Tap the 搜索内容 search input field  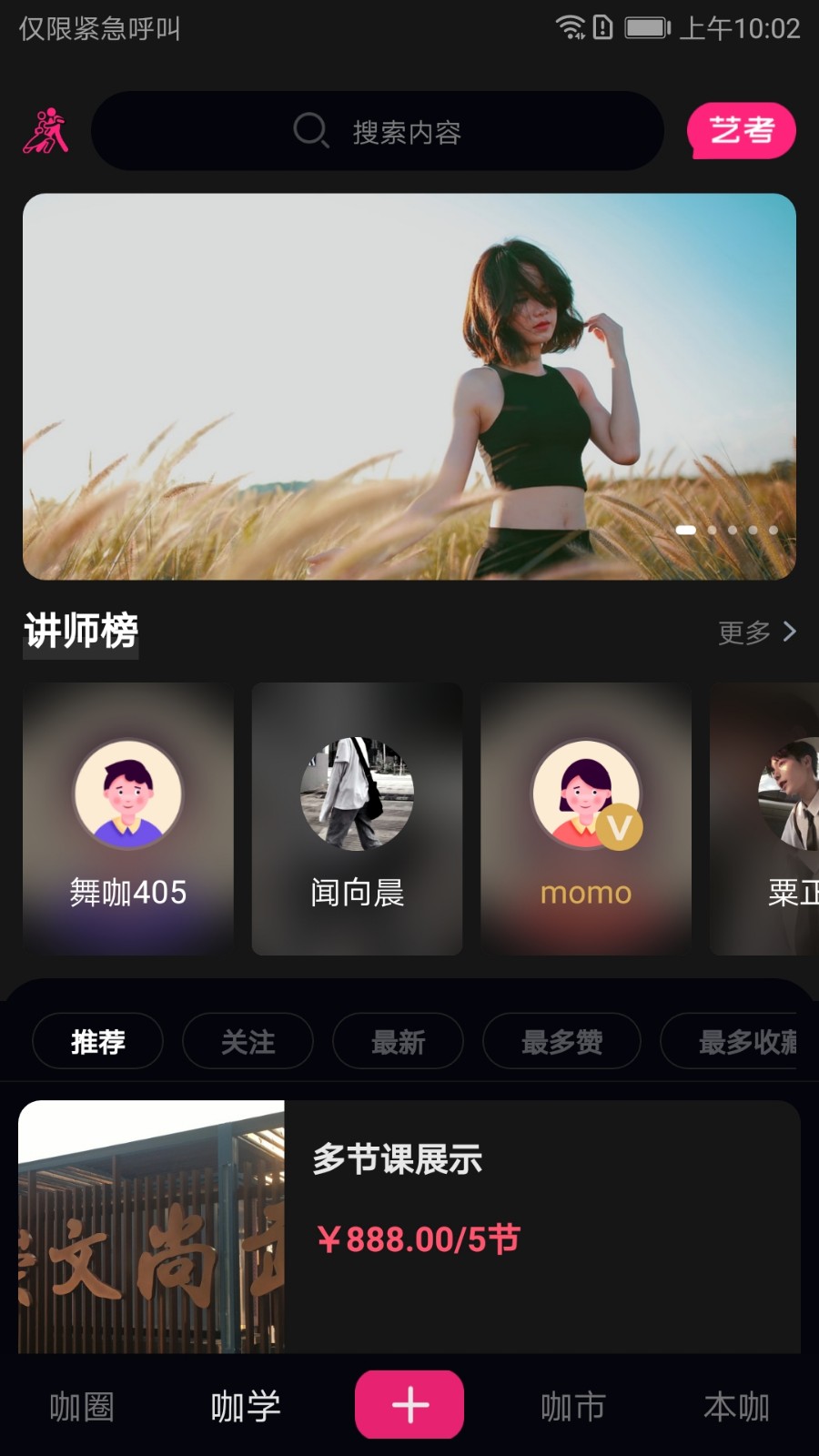point(407,131)
